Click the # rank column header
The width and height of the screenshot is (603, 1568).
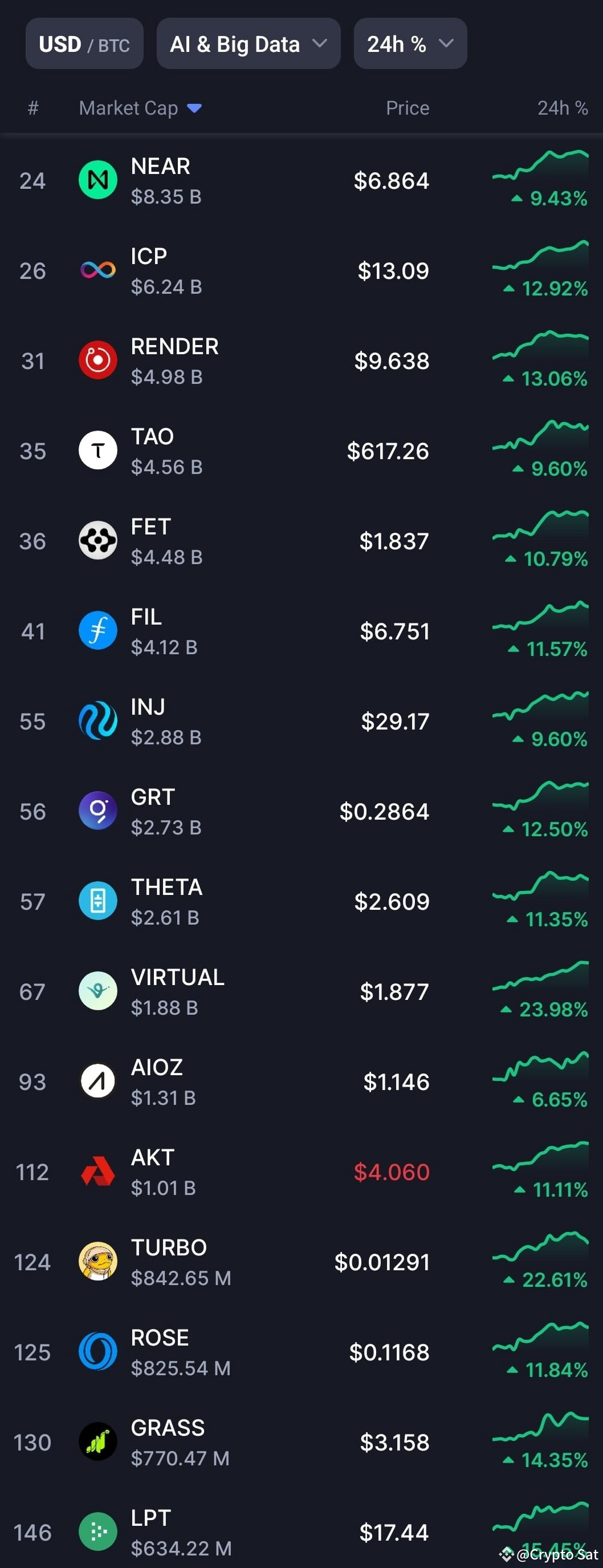click(x=33, y=108)
